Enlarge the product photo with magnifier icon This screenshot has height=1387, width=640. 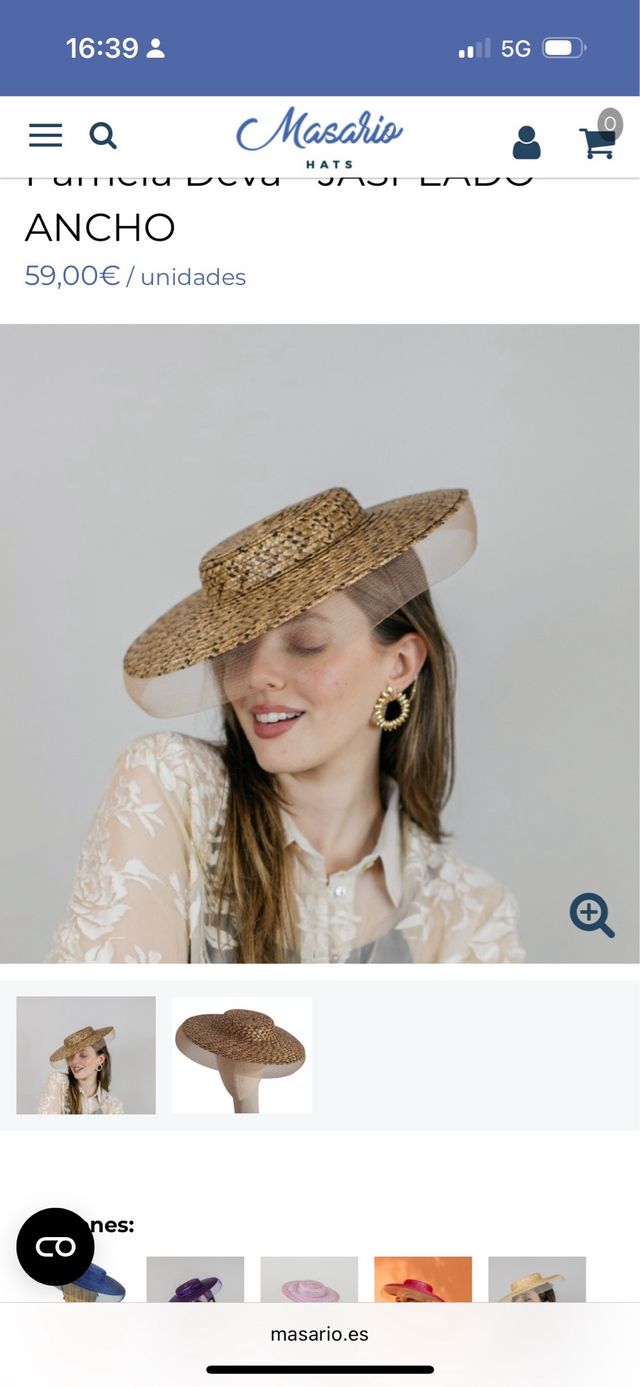pyautogui.click(x=592, y=915)
